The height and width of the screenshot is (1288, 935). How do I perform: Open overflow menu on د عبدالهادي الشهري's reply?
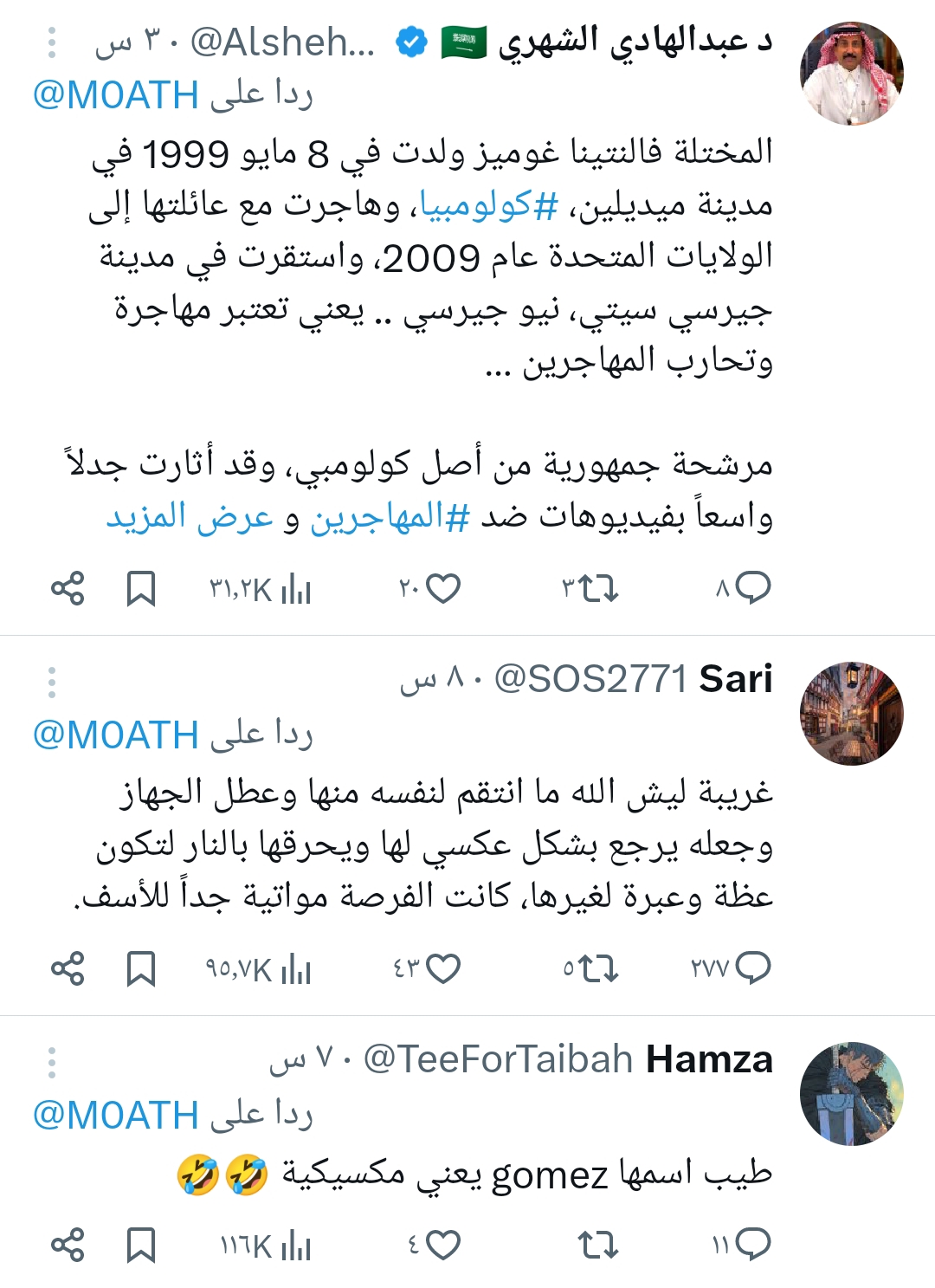coord(52,42)
